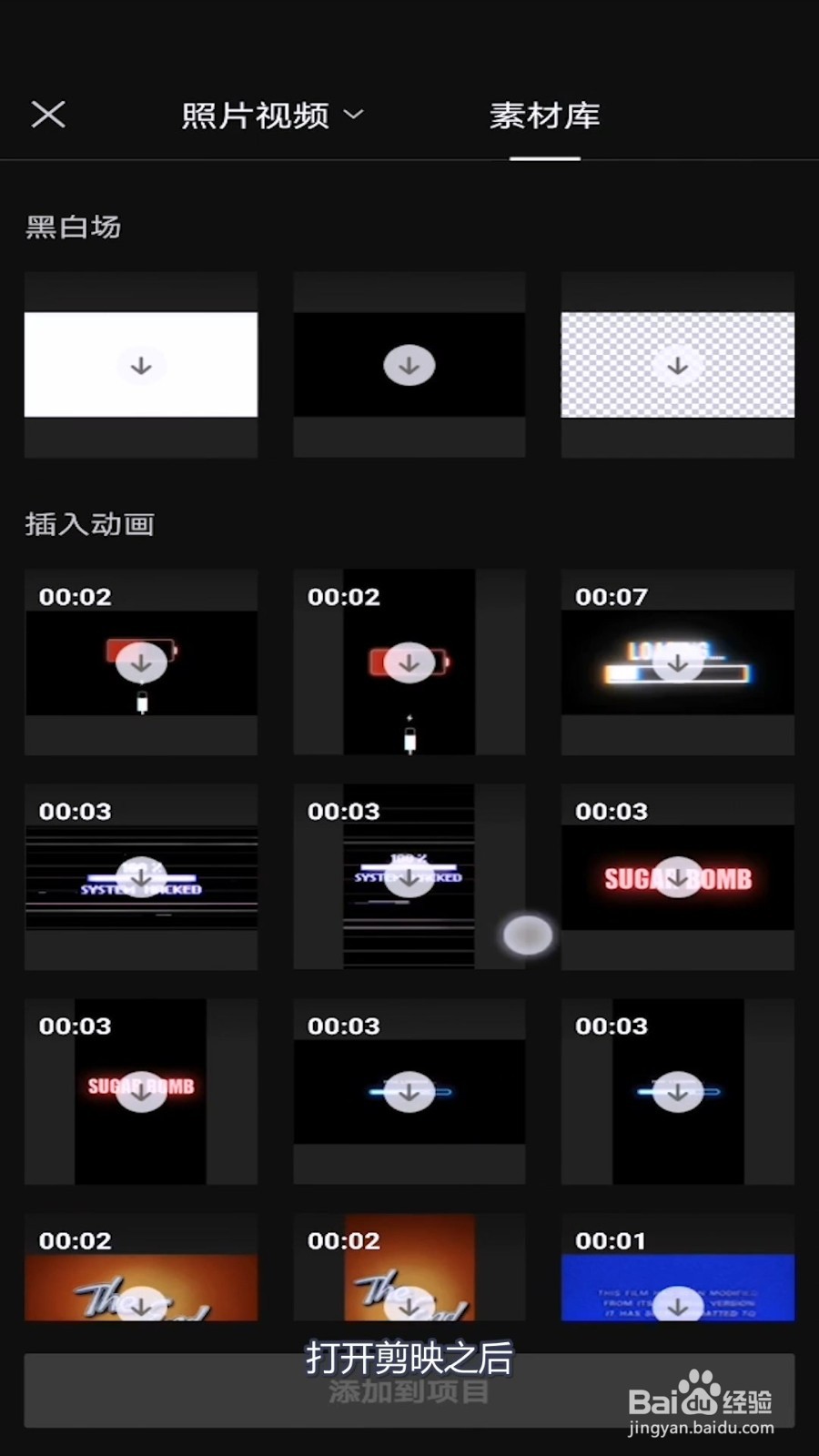Select the 00:07 LOADING clip duration label
The height and width of the screenshot is (1456, 819).
coord(611,597)
